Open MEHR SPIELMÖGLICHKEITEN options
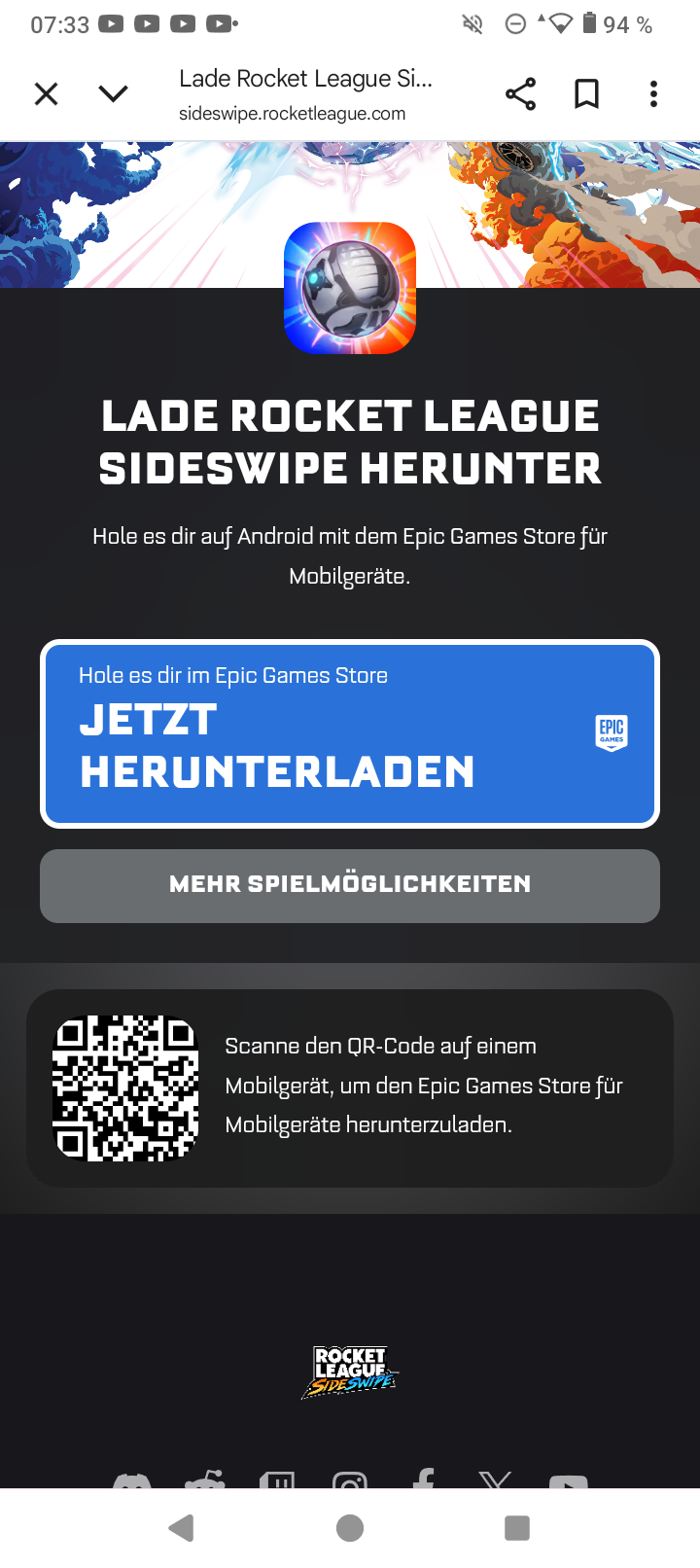This screenshot has height=1568, width=700. [349, 885]
